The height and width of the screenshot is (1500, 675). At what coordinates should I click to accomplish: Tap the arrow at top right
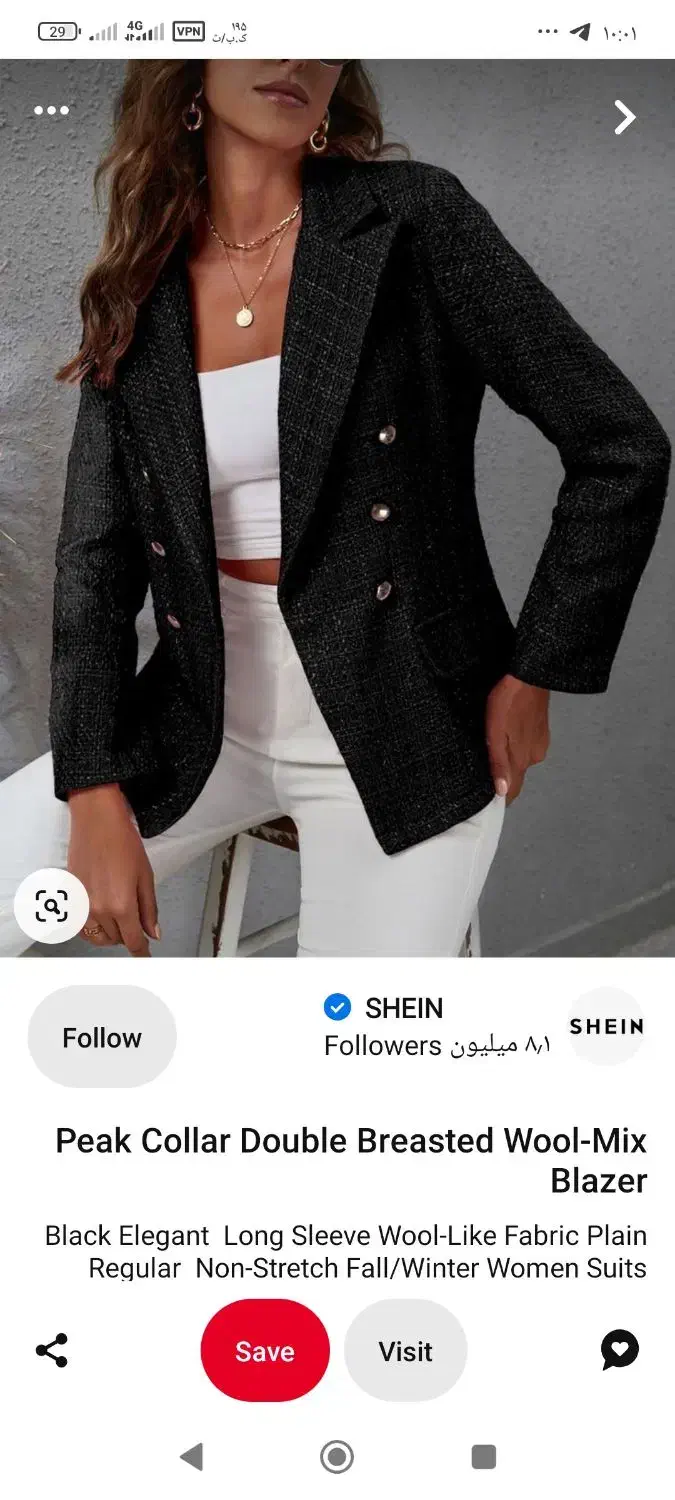pos(624,118)
